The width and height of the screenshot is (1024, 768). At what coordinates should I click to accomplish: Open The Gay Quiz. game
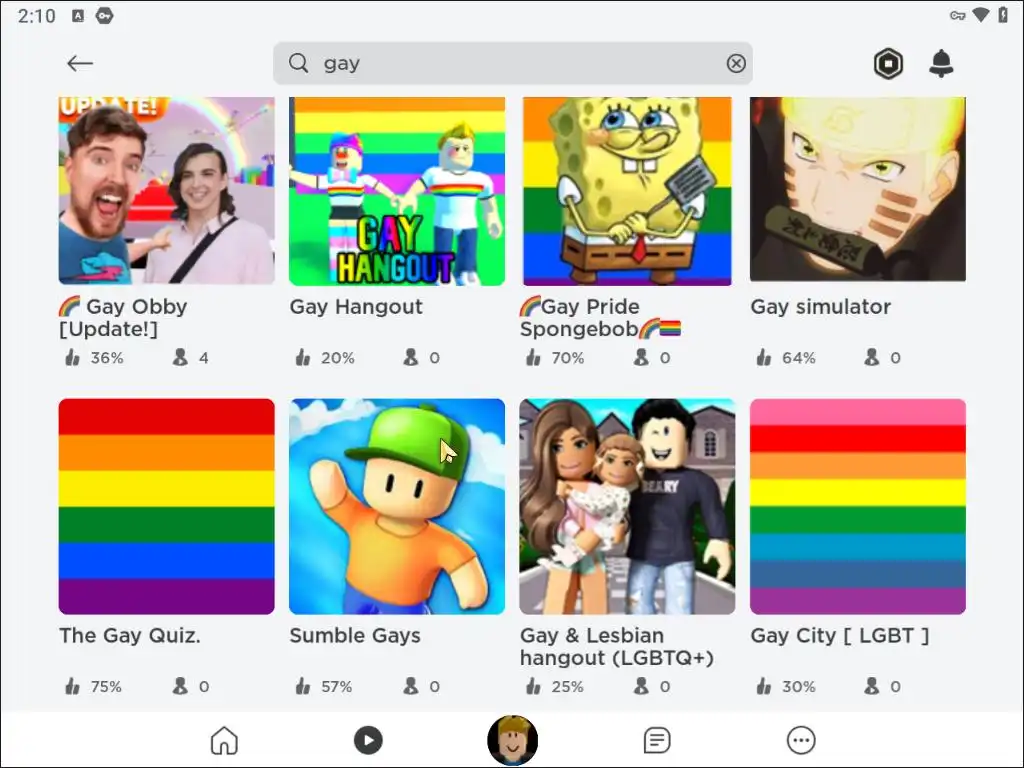coord(166,506)
